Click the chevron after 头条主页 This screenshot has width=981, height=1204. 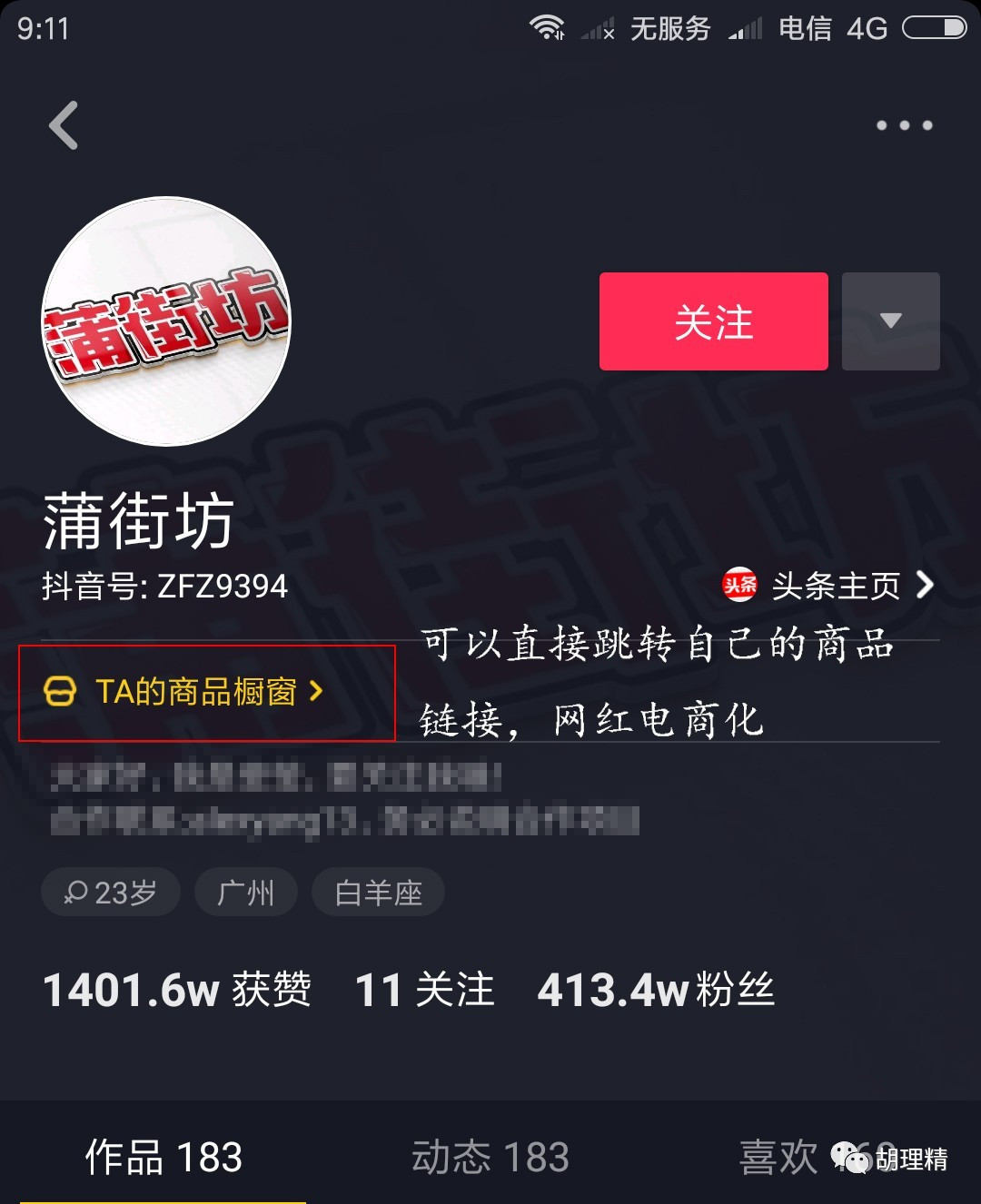925,586
